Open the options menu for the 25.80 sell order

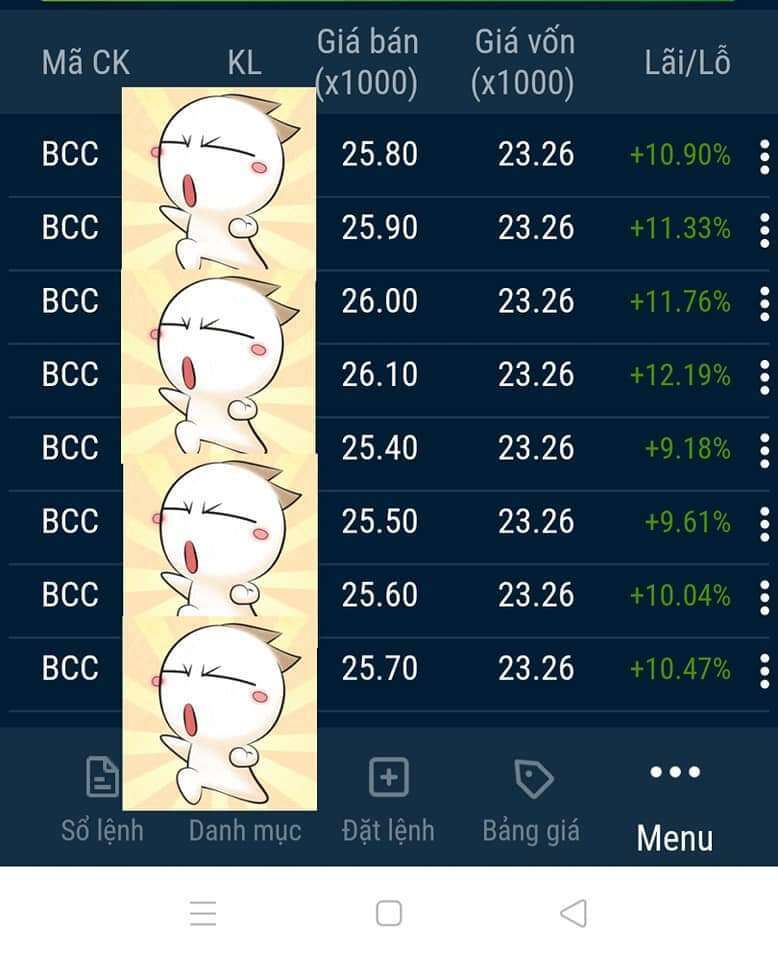(764, 156)
